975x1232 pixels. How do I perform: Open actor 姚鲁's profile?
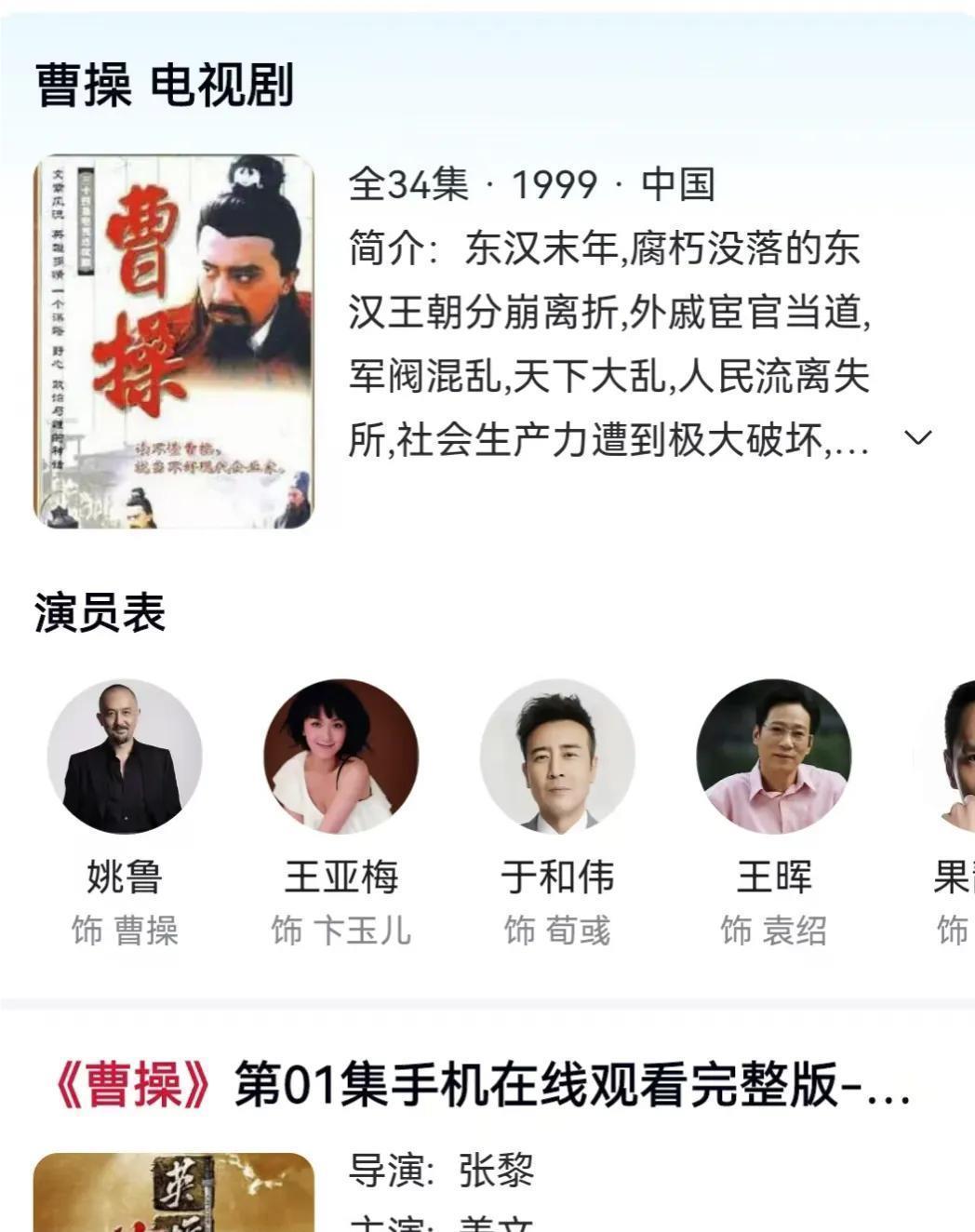pyautogui.click(x=125, y=756)
